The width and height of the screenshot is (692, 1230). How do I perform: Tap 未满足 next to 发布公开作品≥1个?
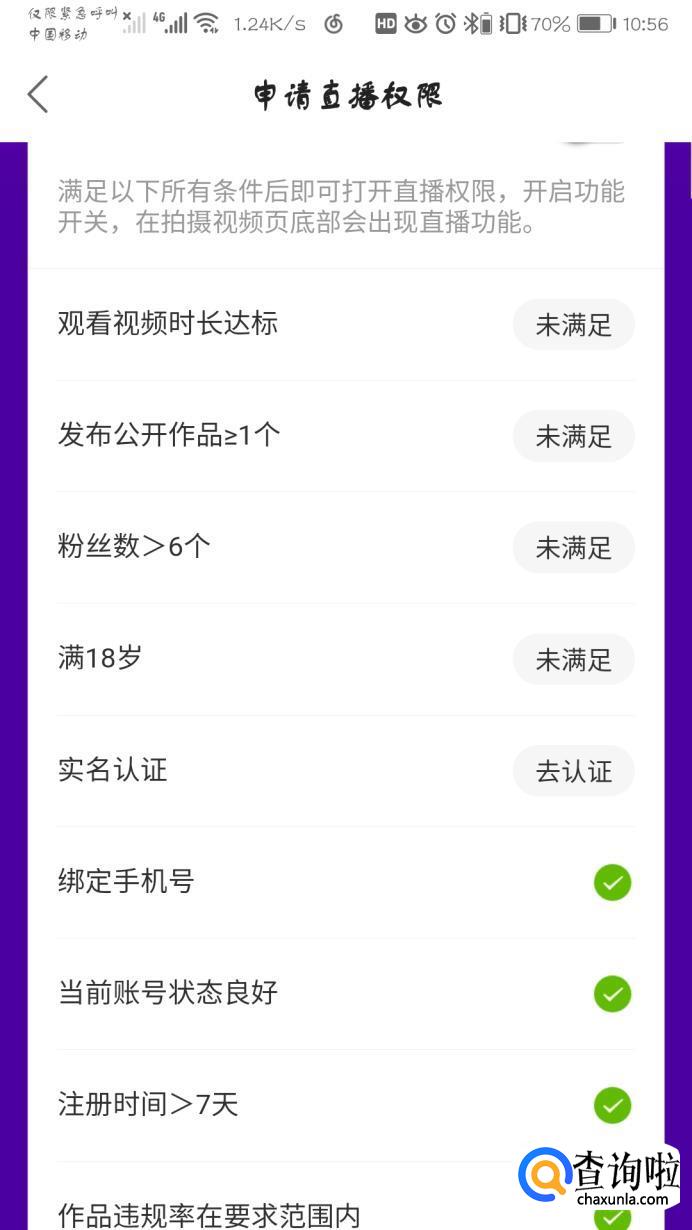point(573,436)
